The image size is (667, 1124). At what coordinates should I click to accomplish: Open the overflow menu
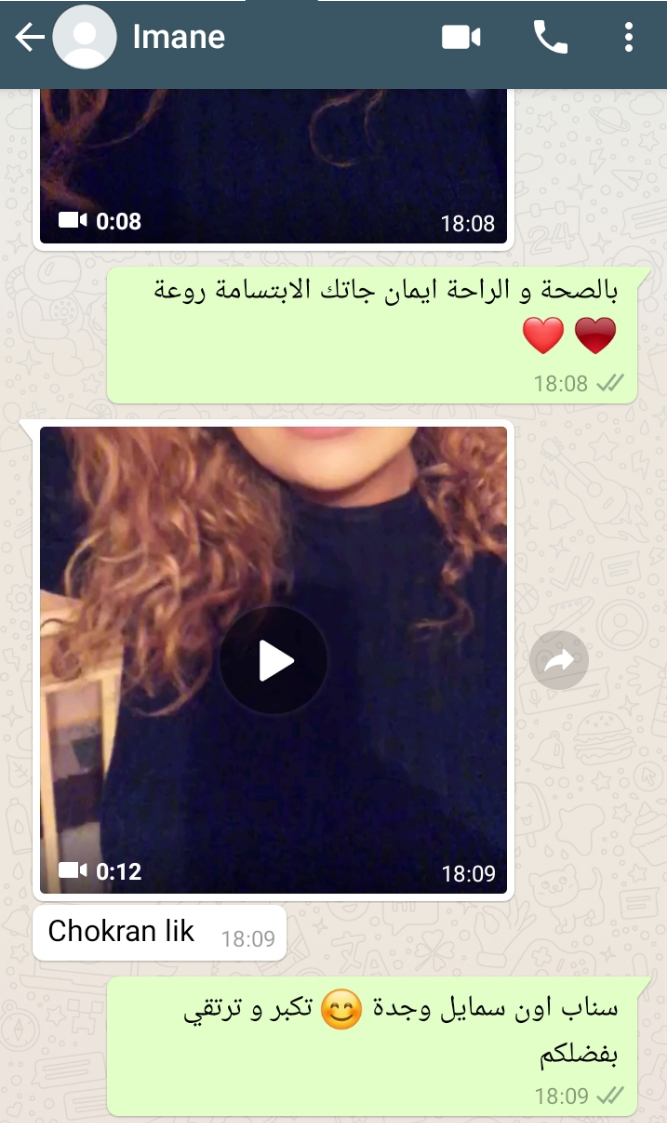pyautogui.click(x=628, y=38)
